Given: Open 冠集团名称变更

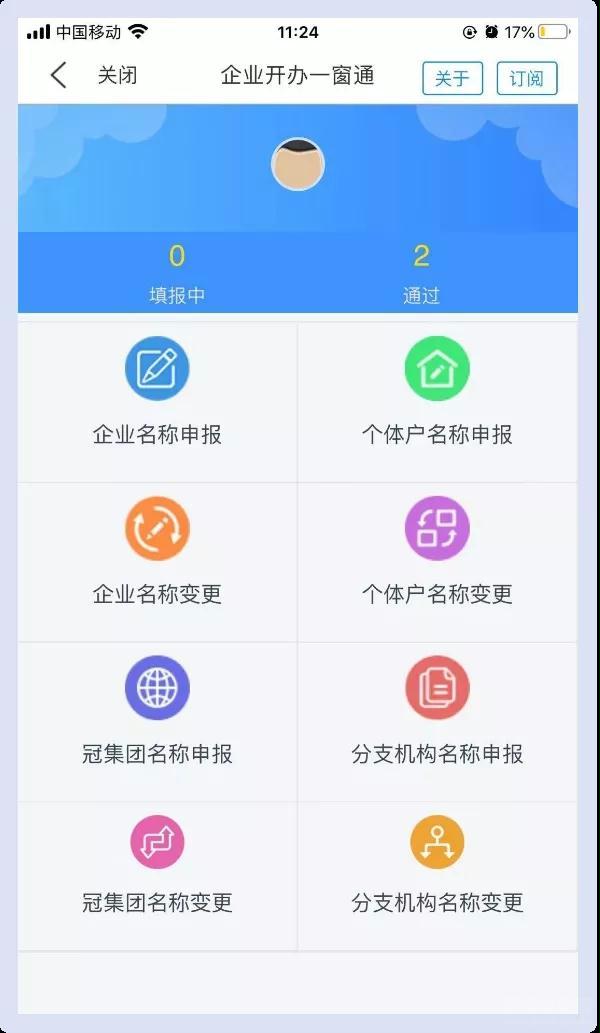Looking at the screenshot, I should [x=157, y=872].
